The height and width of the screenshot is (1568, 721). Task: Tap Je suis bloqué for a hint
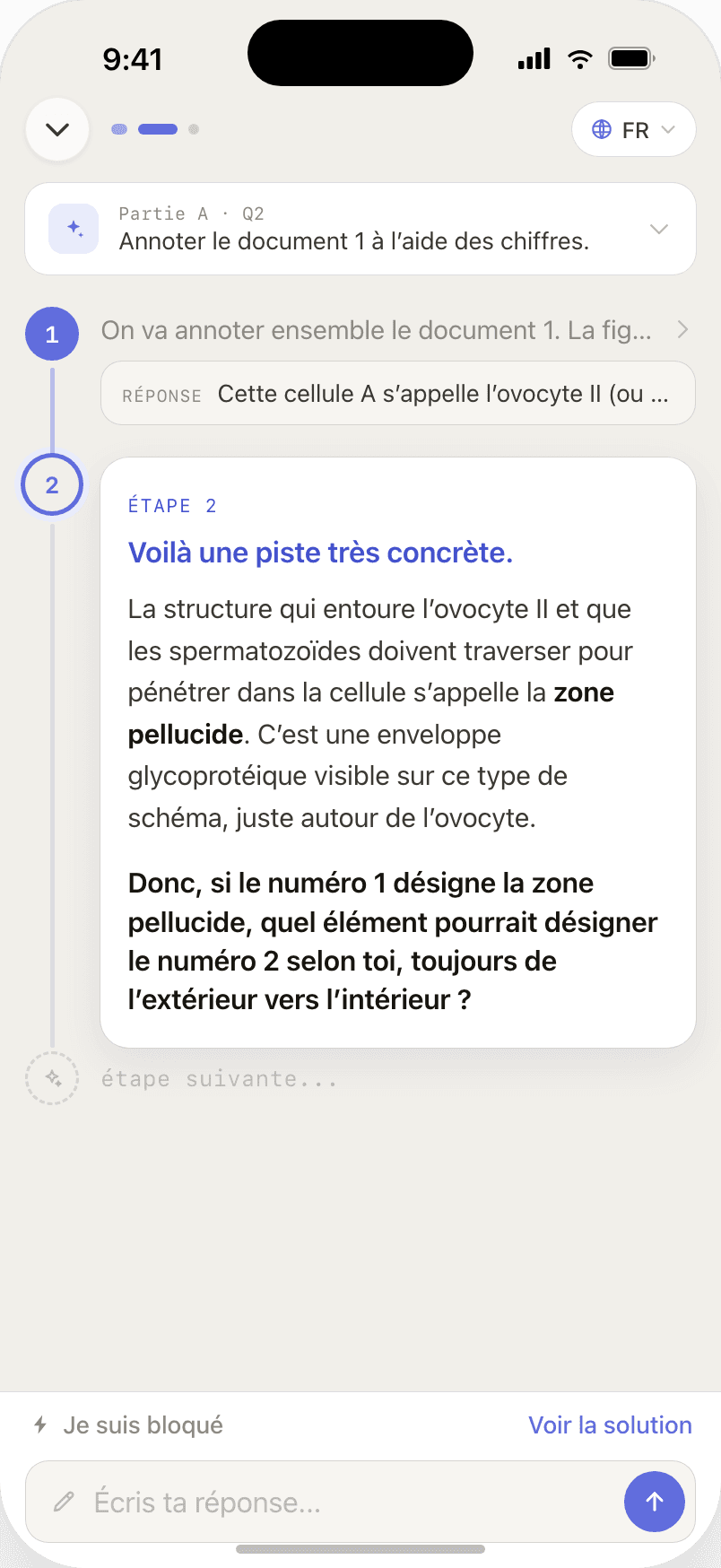[128, 1424]
